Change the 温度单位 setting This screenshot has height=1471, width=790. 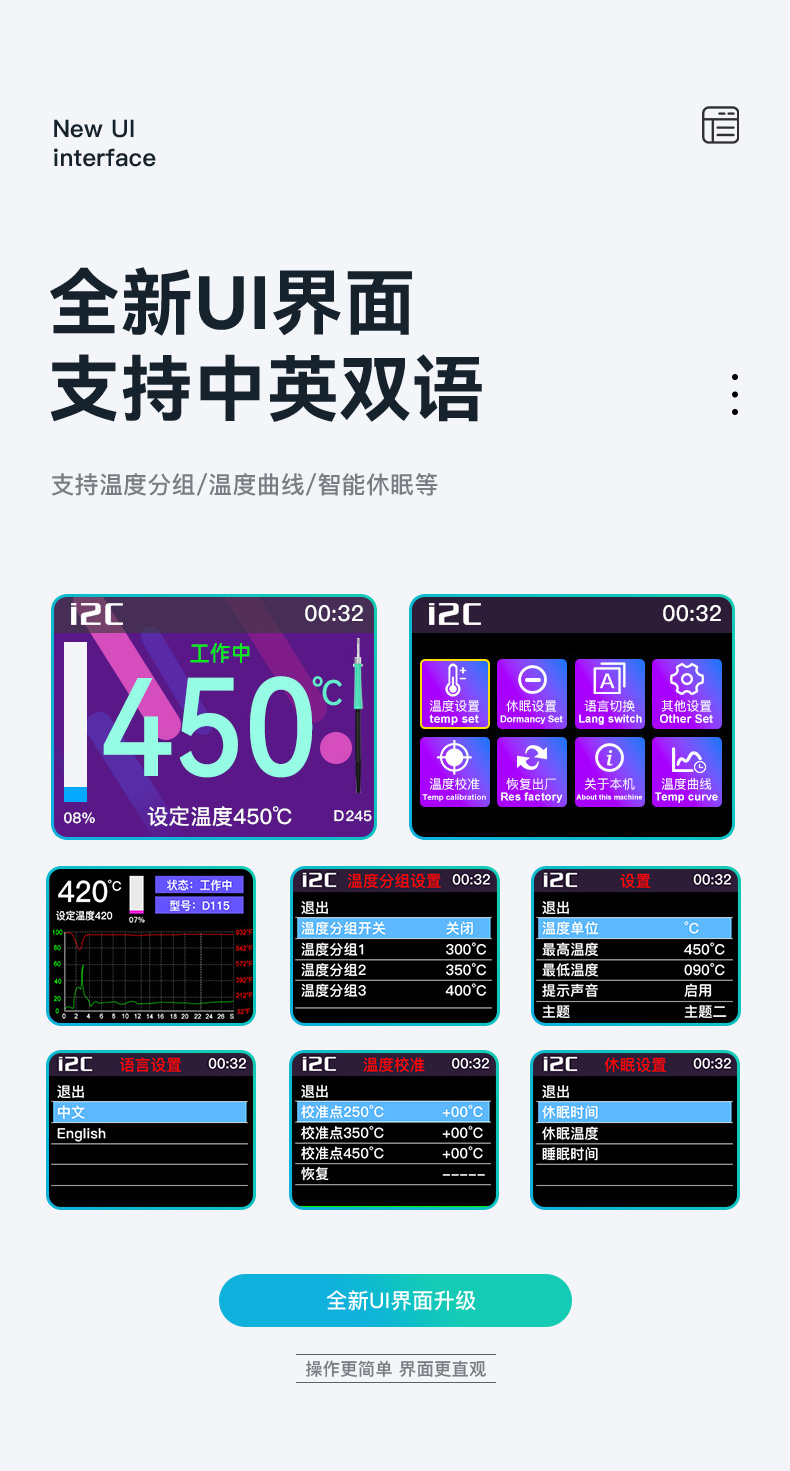point(635,930)
